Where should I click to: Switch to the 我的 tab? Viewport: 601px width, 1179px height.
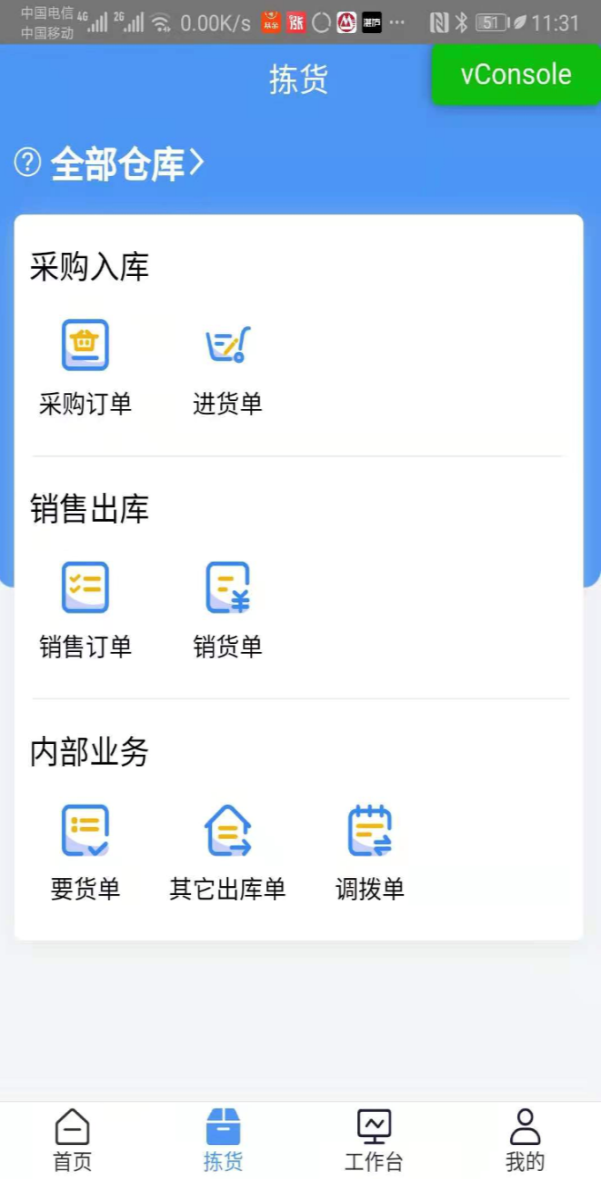(525, 1140)
